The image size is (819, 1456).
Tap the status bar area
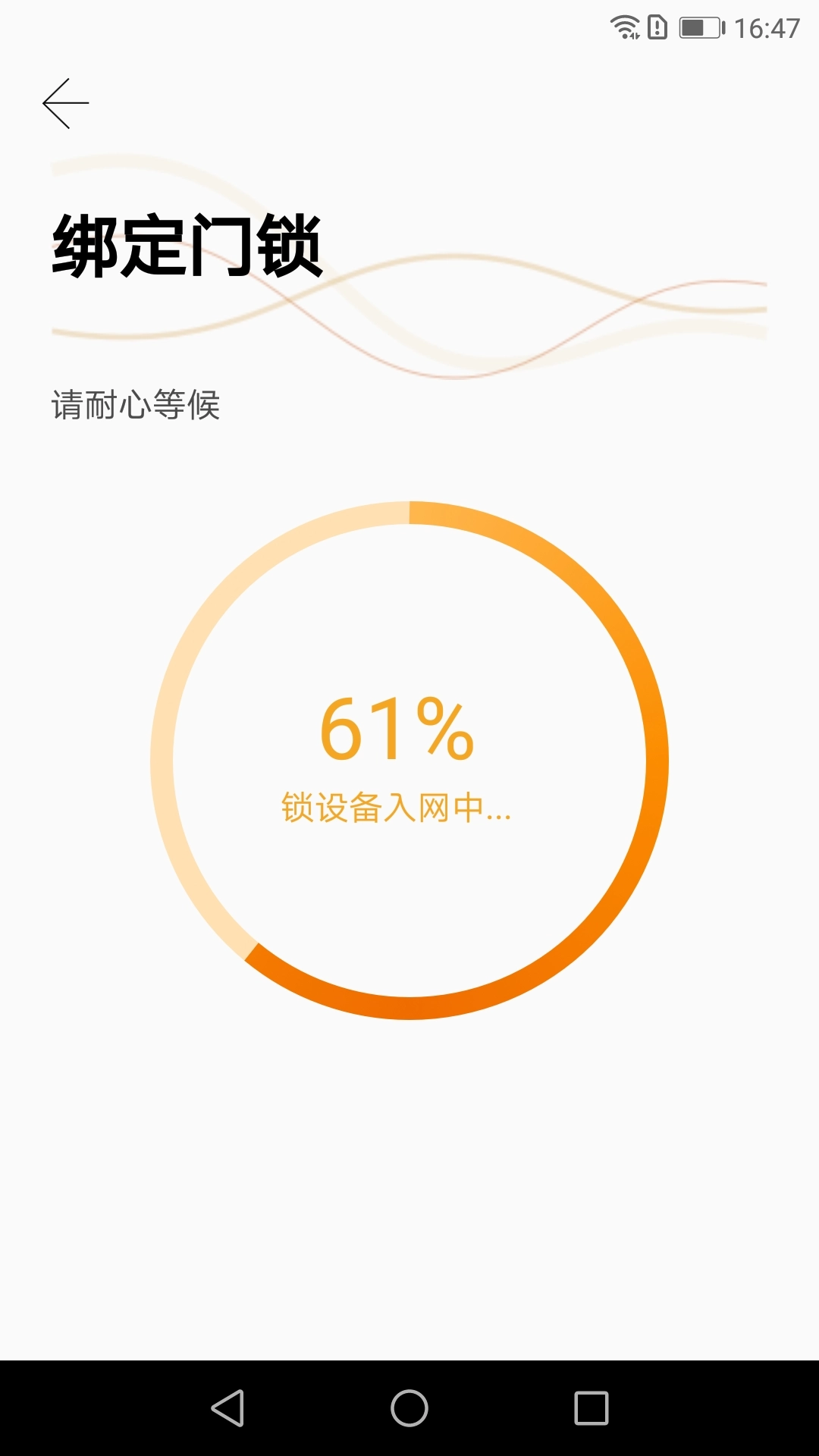point(409,25)
